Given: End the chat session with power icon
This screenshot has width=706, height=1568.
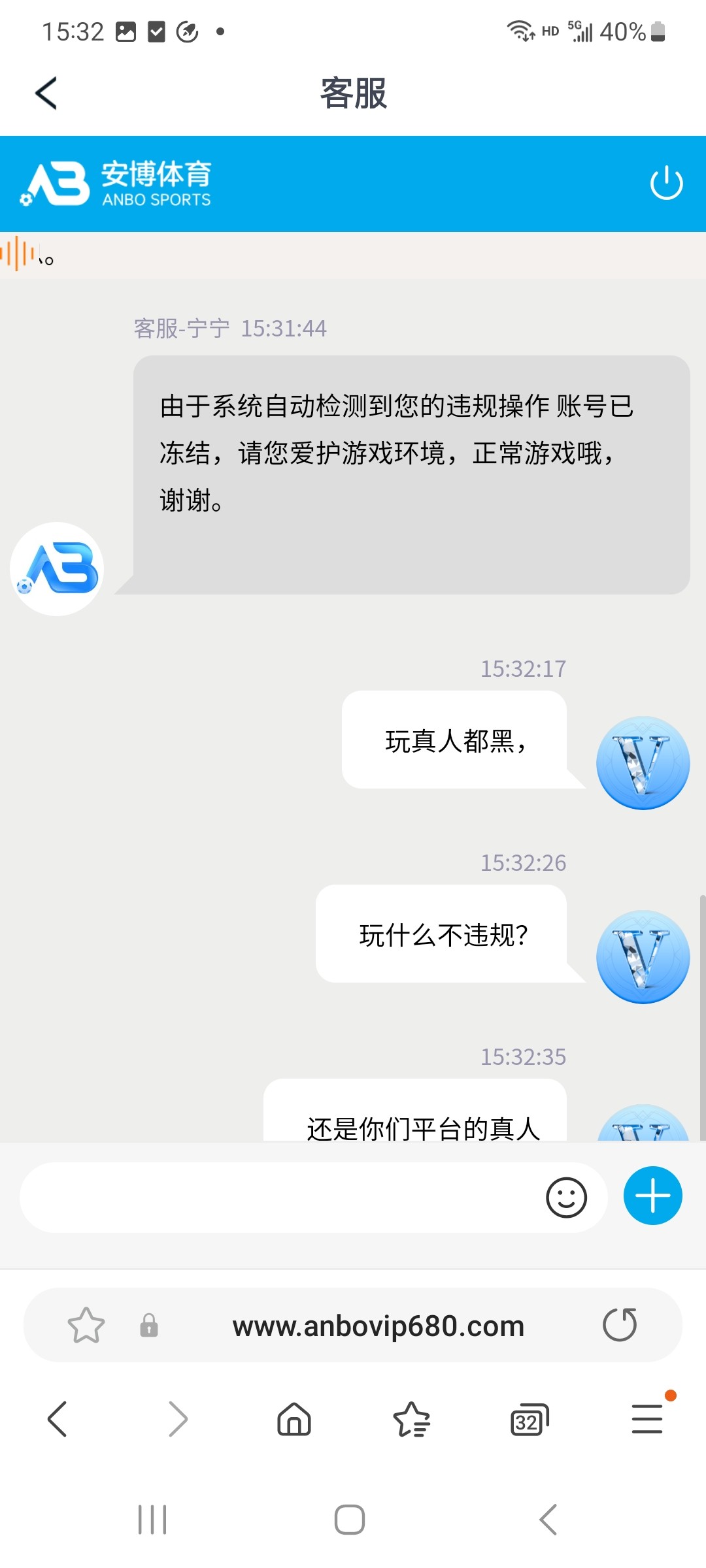Looking at the screenshot, I should 666,184.
